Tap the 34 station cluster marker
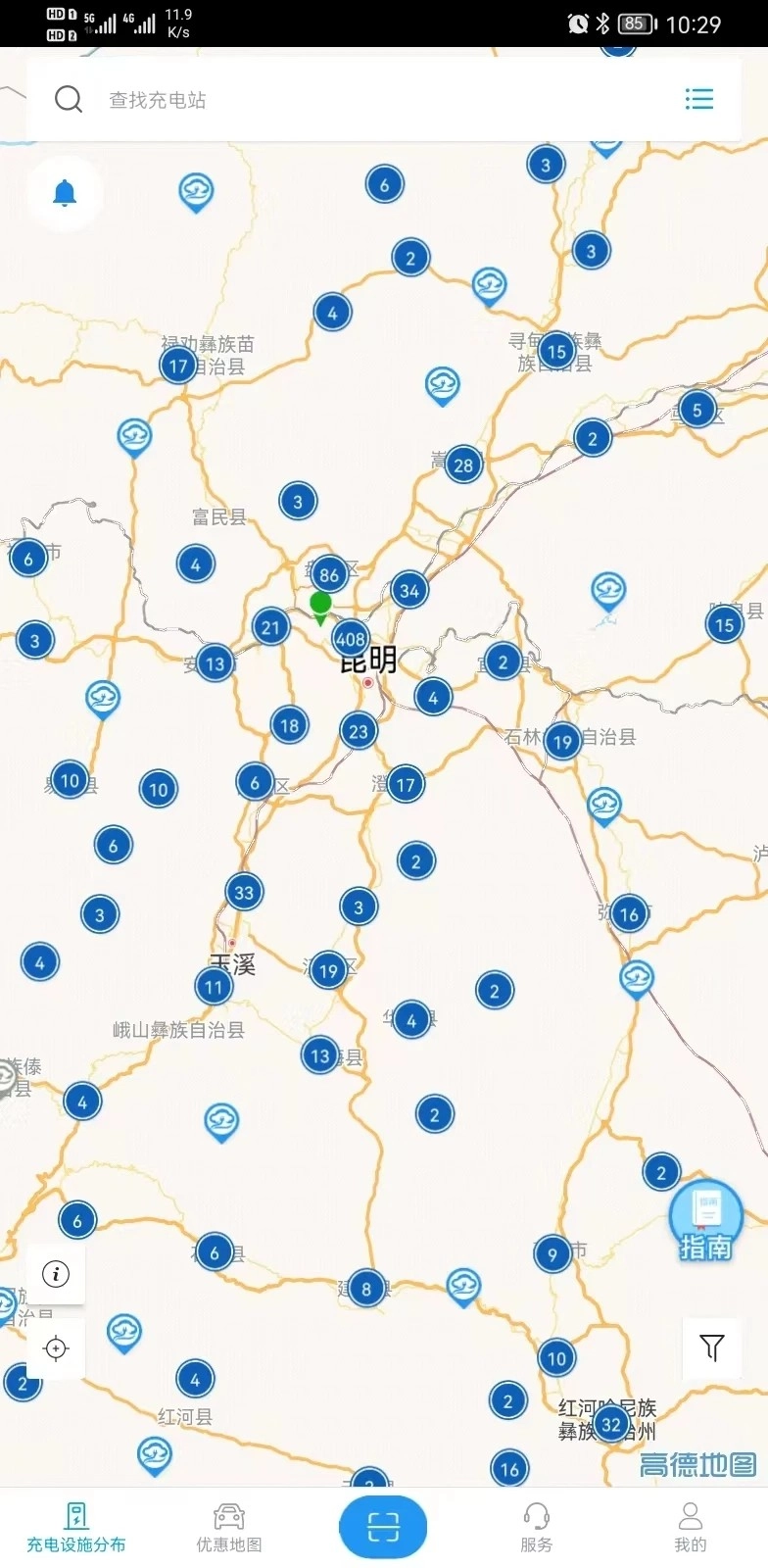 (x=410, y=591)
